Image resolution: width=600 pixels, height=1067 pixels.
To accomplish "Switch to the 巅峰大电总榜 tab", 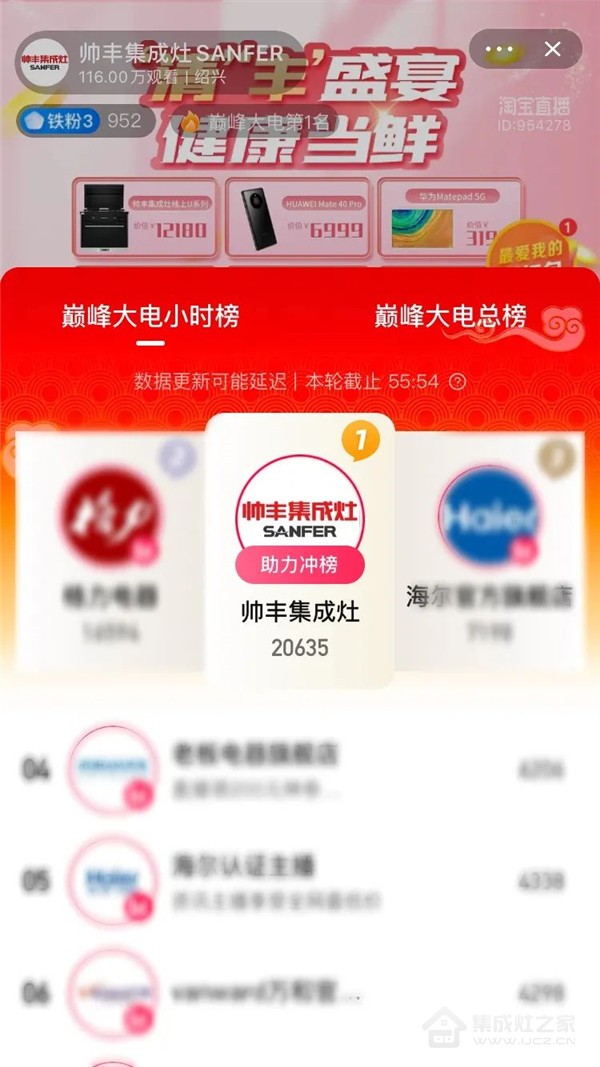I will tap(450, 317).
